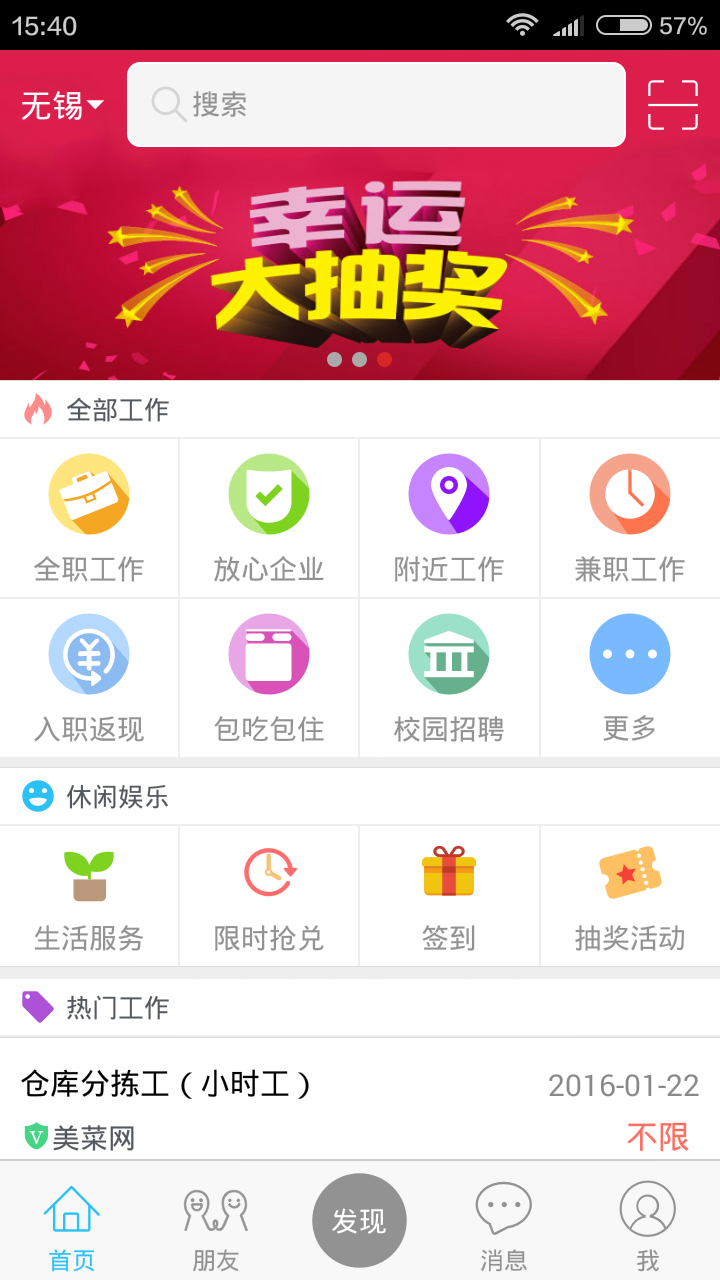This screenshot has height=1280, width=720.
Task: Open the 幸运大抽奖 banner
Action: pos(360,265)
